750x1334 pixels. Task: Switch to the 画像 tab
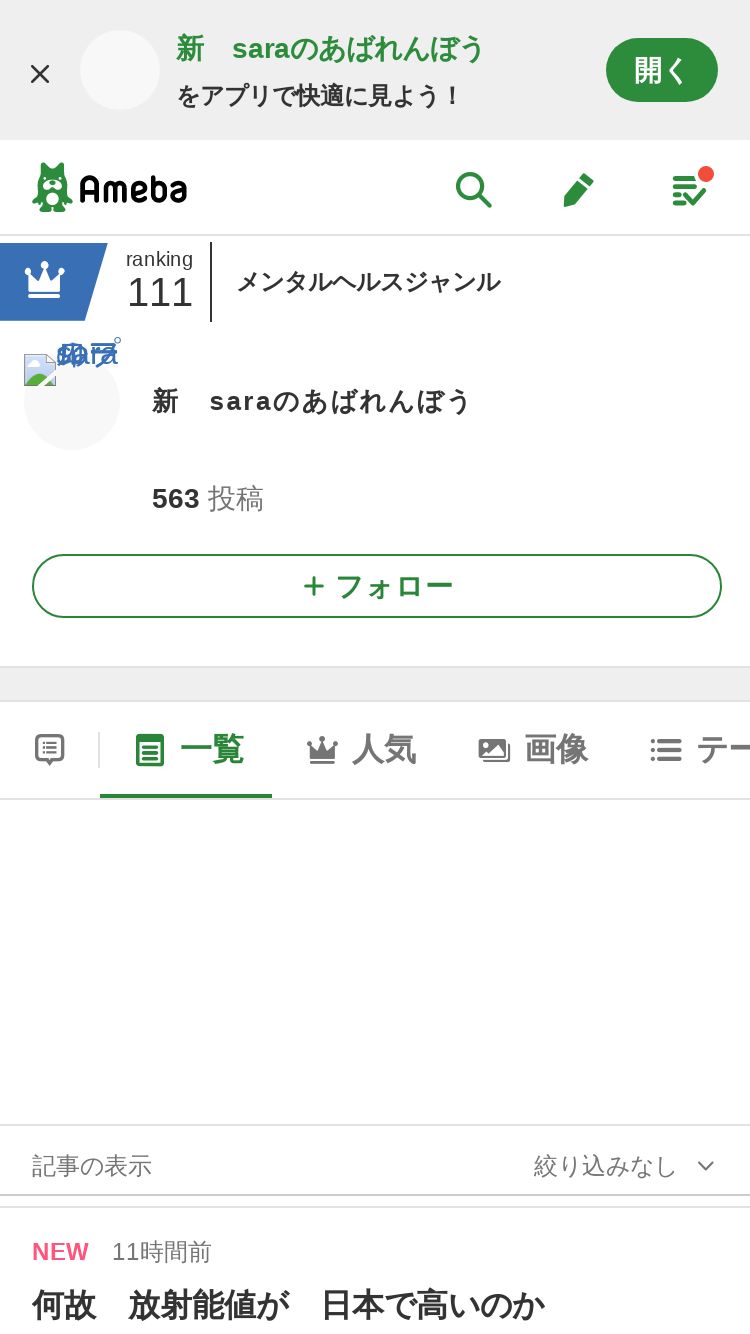point(532,750)
